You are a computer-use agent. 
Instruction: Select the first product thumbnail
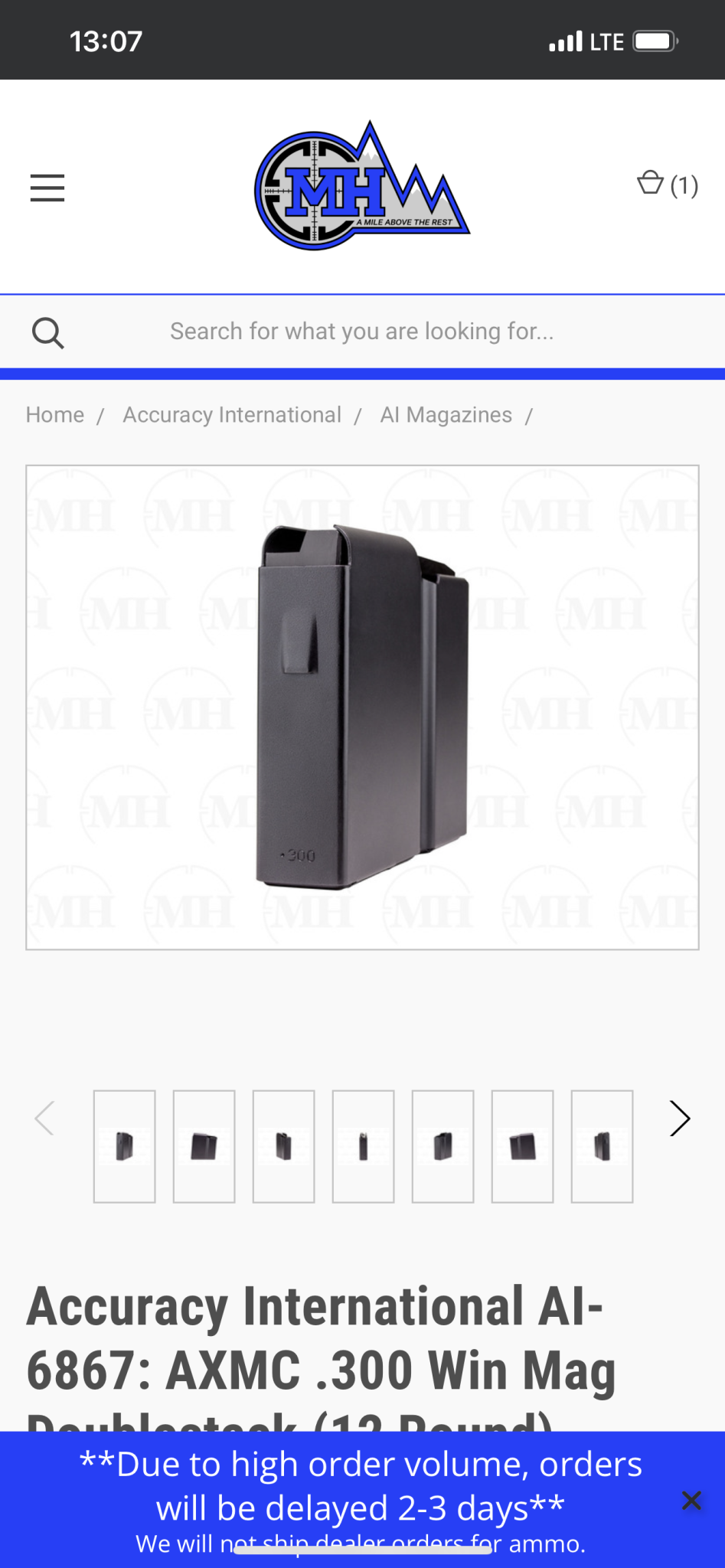click(125, 1146)
